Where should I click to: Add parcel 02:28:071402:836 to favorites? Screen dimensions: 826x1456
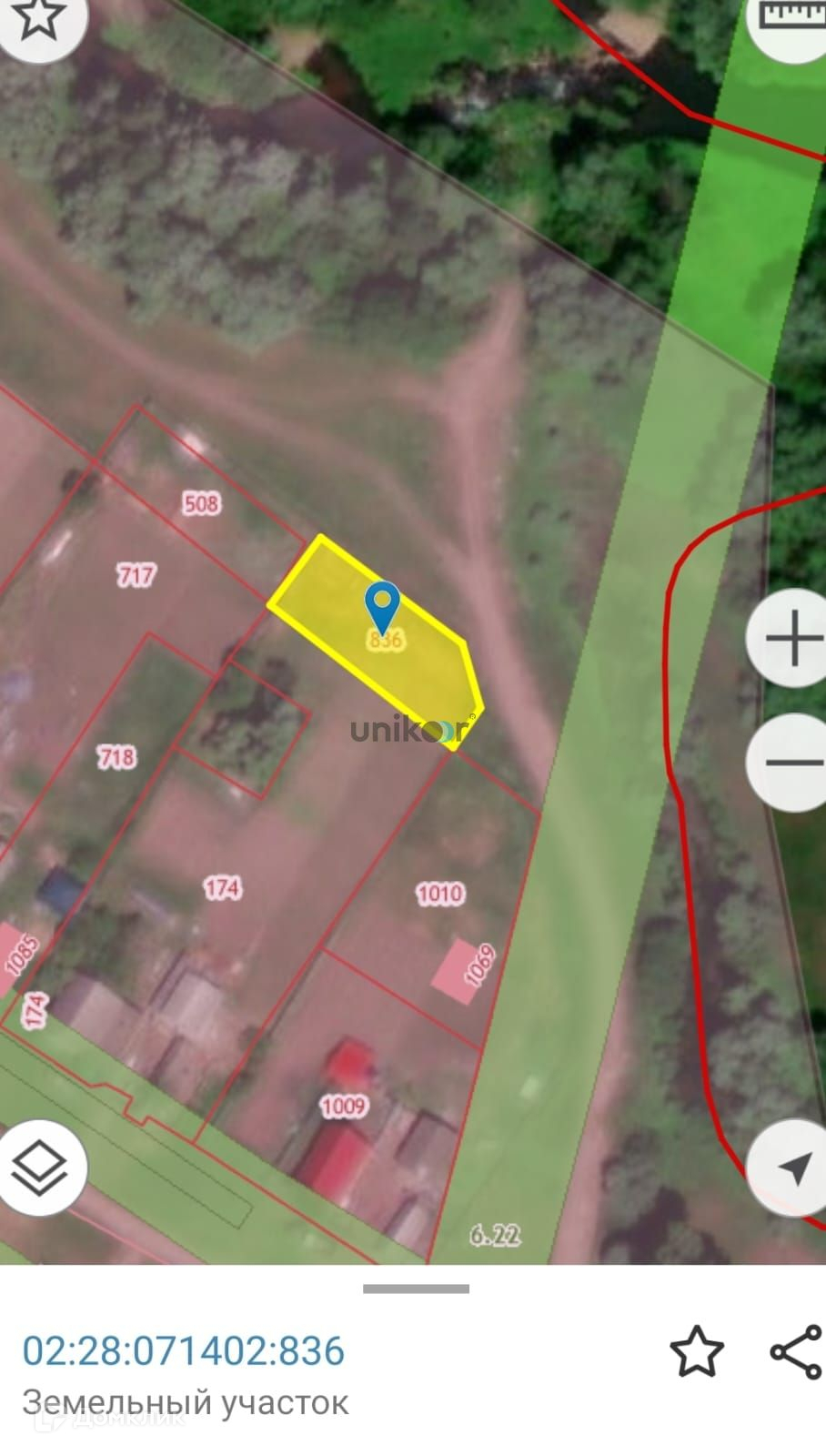coord(697,1351)
